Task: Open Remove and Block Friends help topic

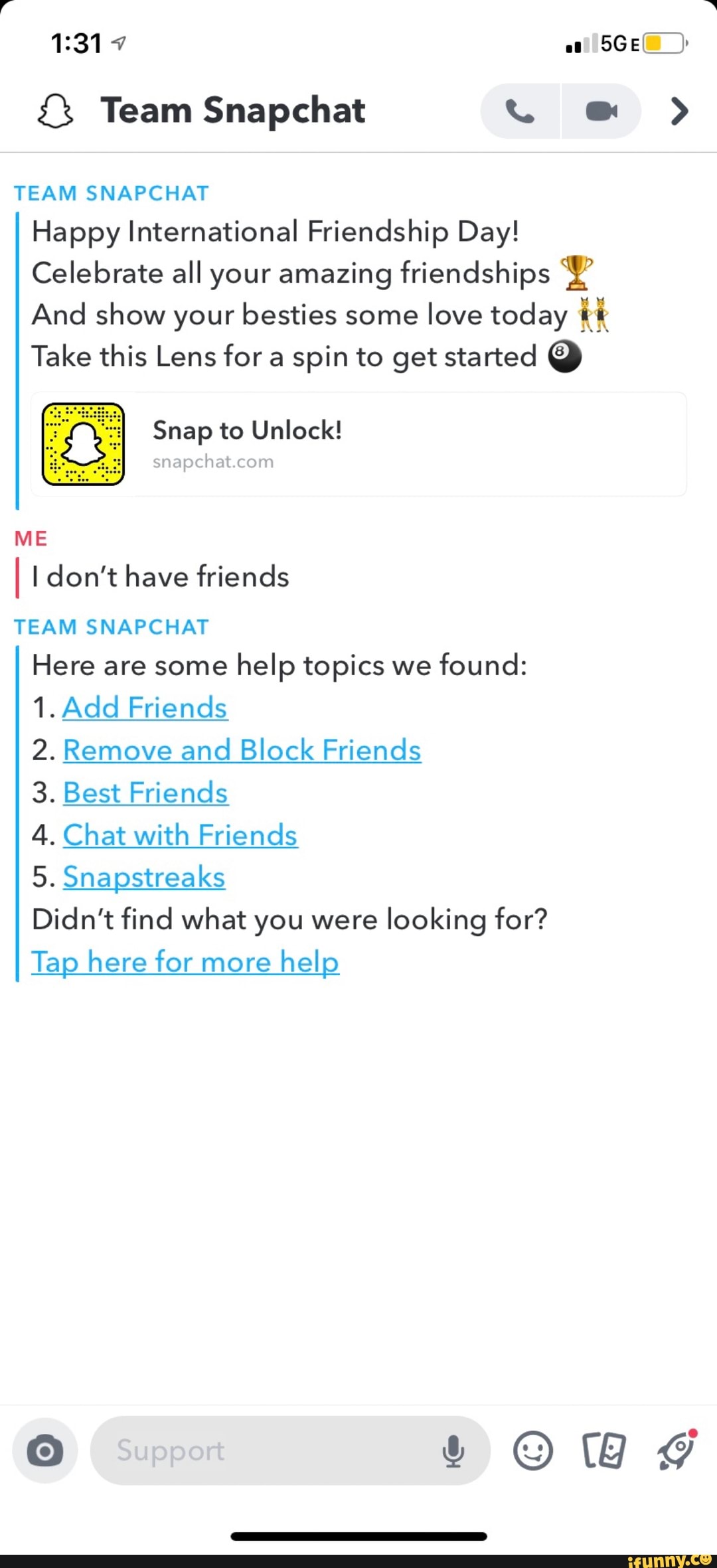Action: pyautogui.click(x=242, y=750)
